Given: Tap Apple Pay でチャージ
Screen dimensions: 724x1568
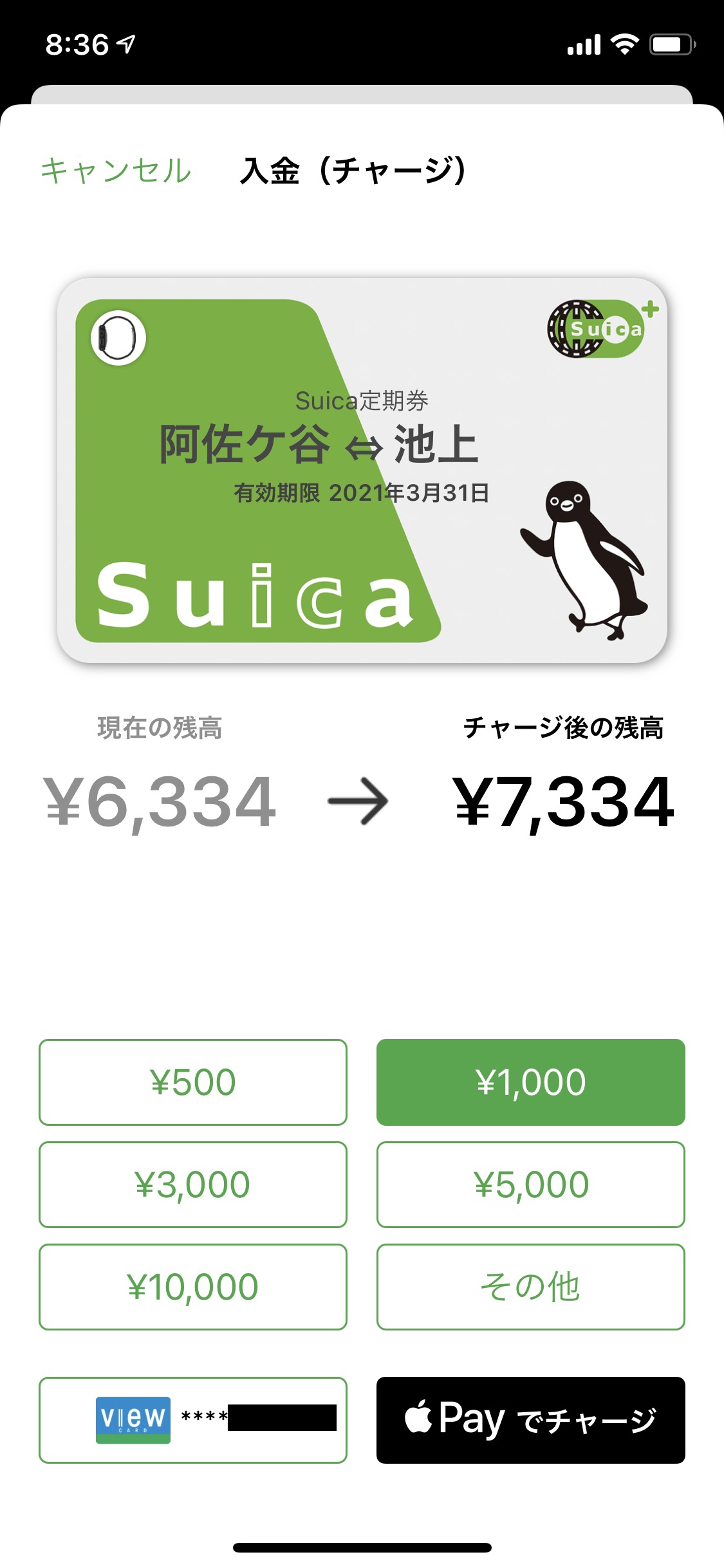Looking at the screenshot, I should coord(530,1420).
